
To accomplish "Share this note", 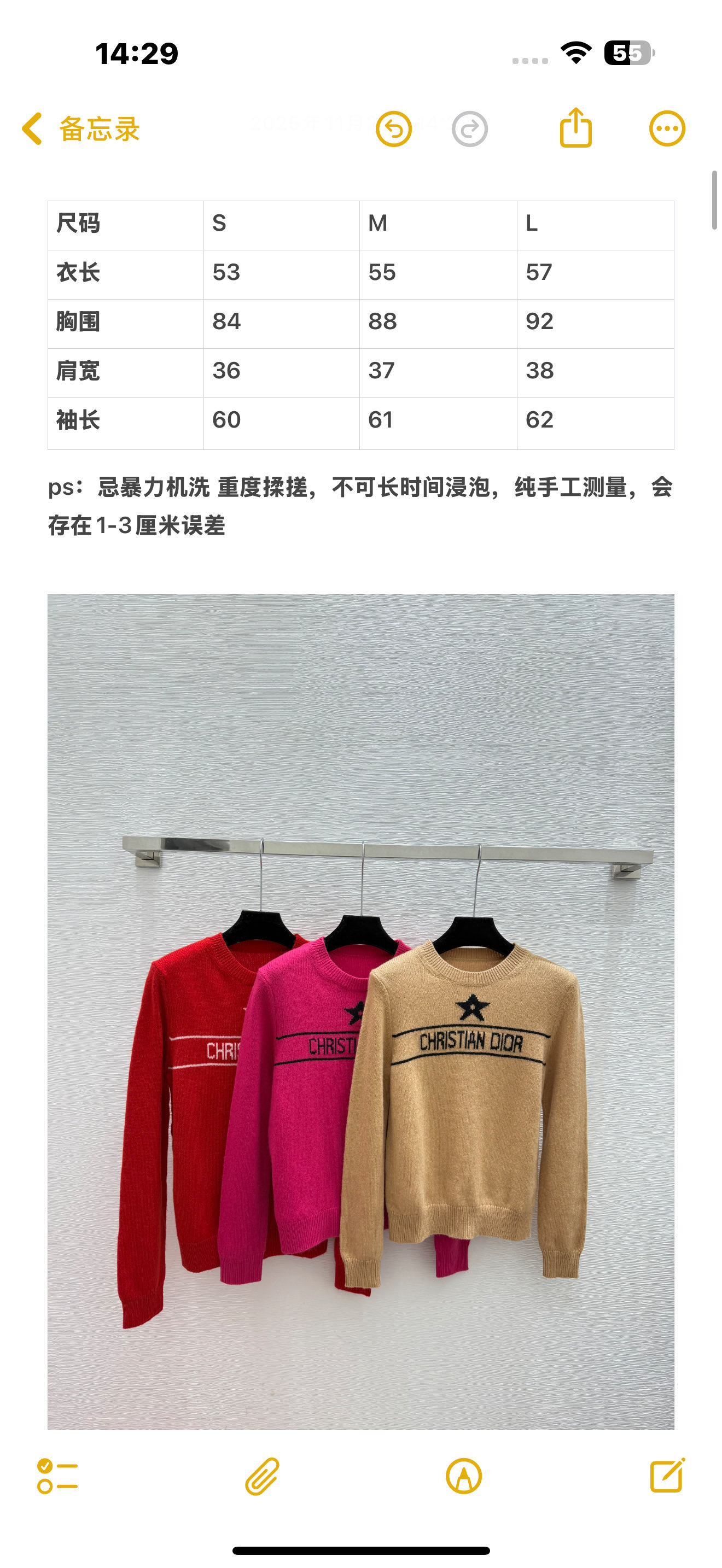I will coord(575,128).
